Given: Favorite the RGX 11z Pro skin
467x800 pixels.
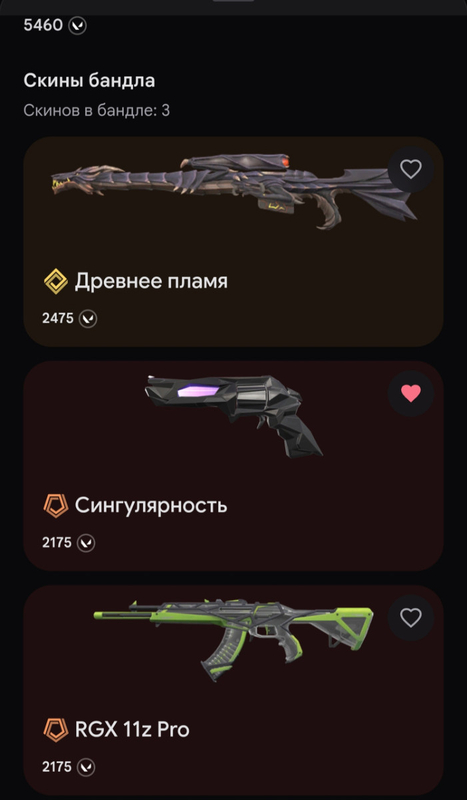Looking at the screenshot, I should pos(411,618).
